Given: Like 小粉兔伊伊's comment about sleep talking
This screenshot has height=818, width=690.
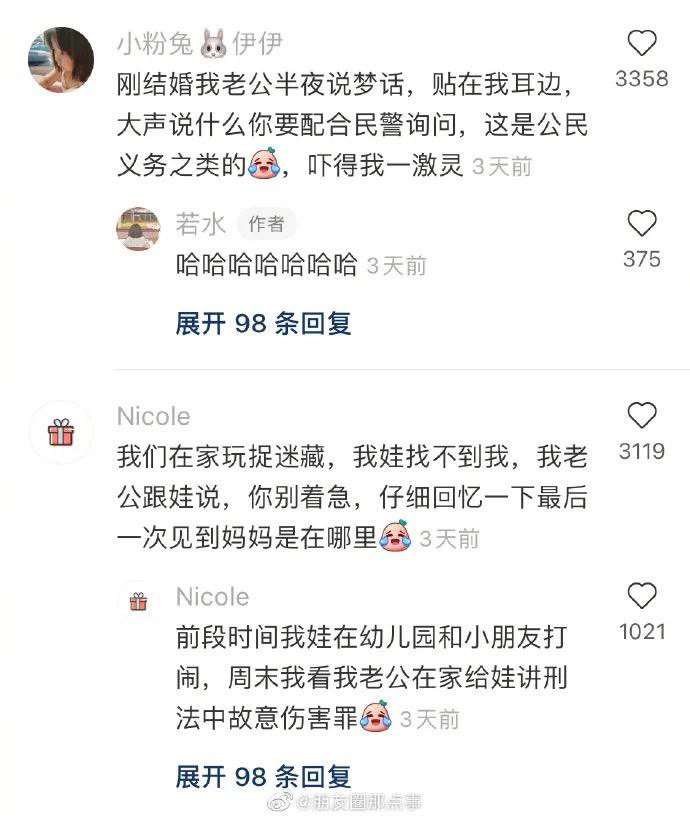Looking at the screenshot, I should pos(641,43).
